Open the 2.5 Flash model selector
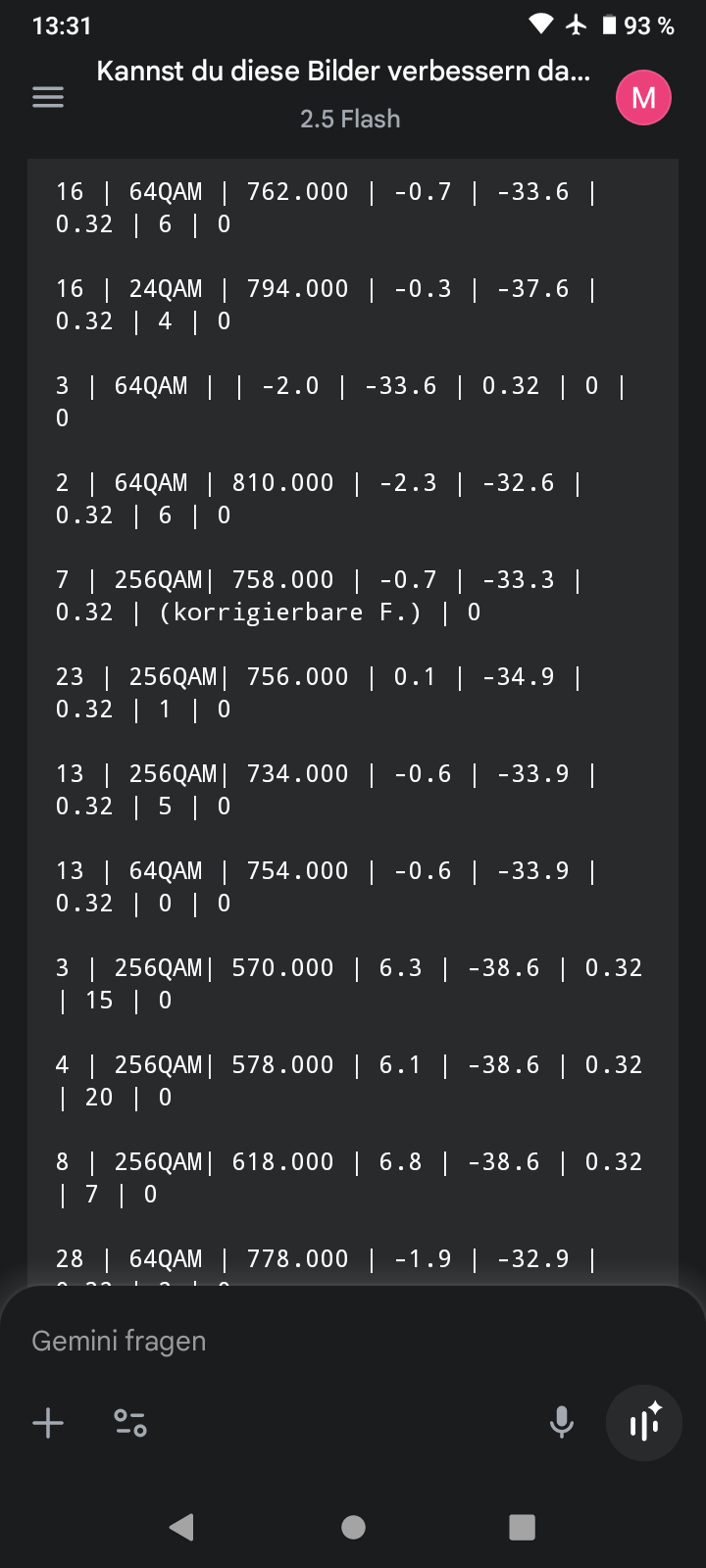Viewport: 706px width, 1568px height. (x=350, y=120)
